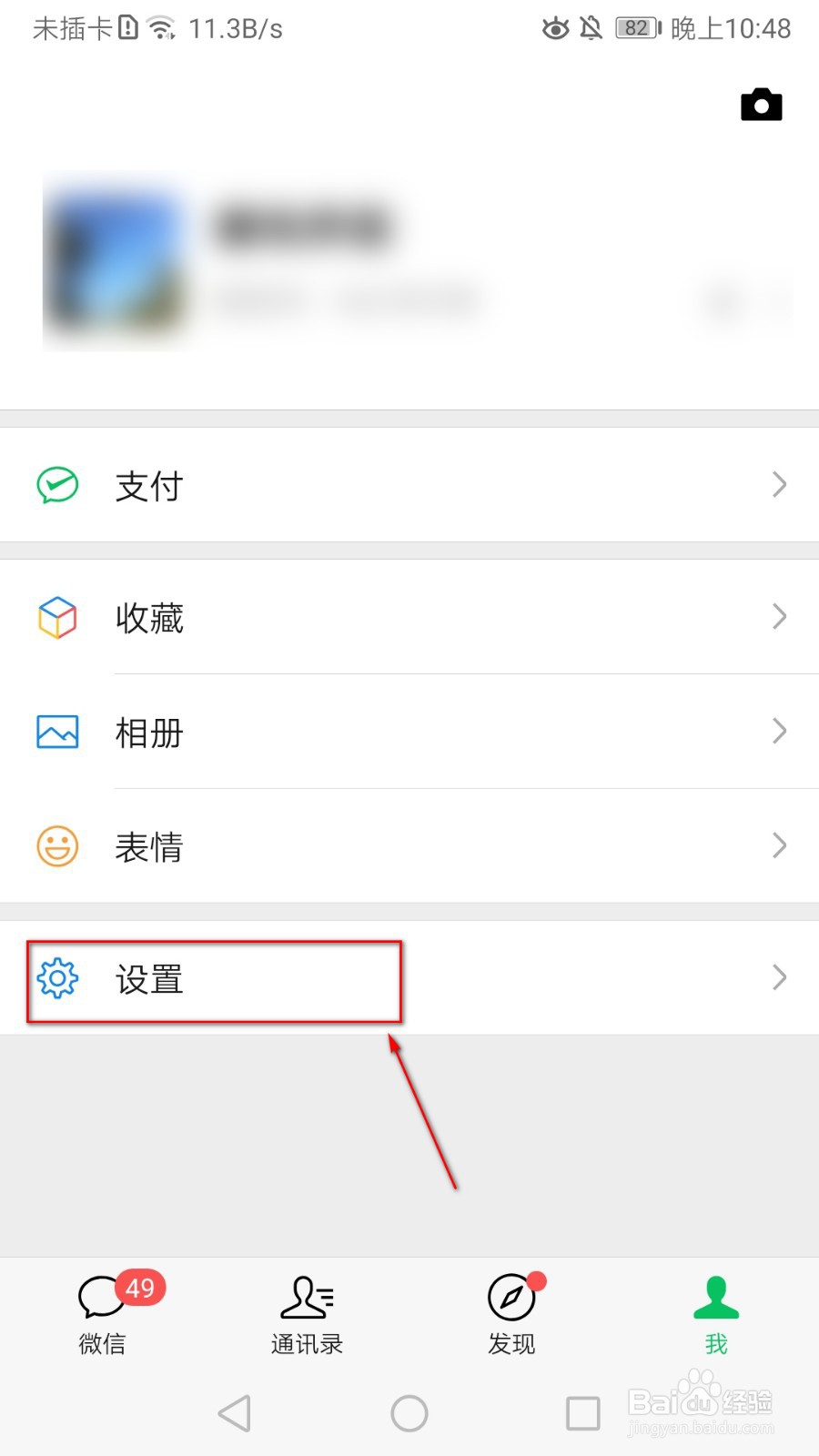Screen dimensions: 819x1456
Task: Open the camera icon at top right
Action: tap(761, 104)
